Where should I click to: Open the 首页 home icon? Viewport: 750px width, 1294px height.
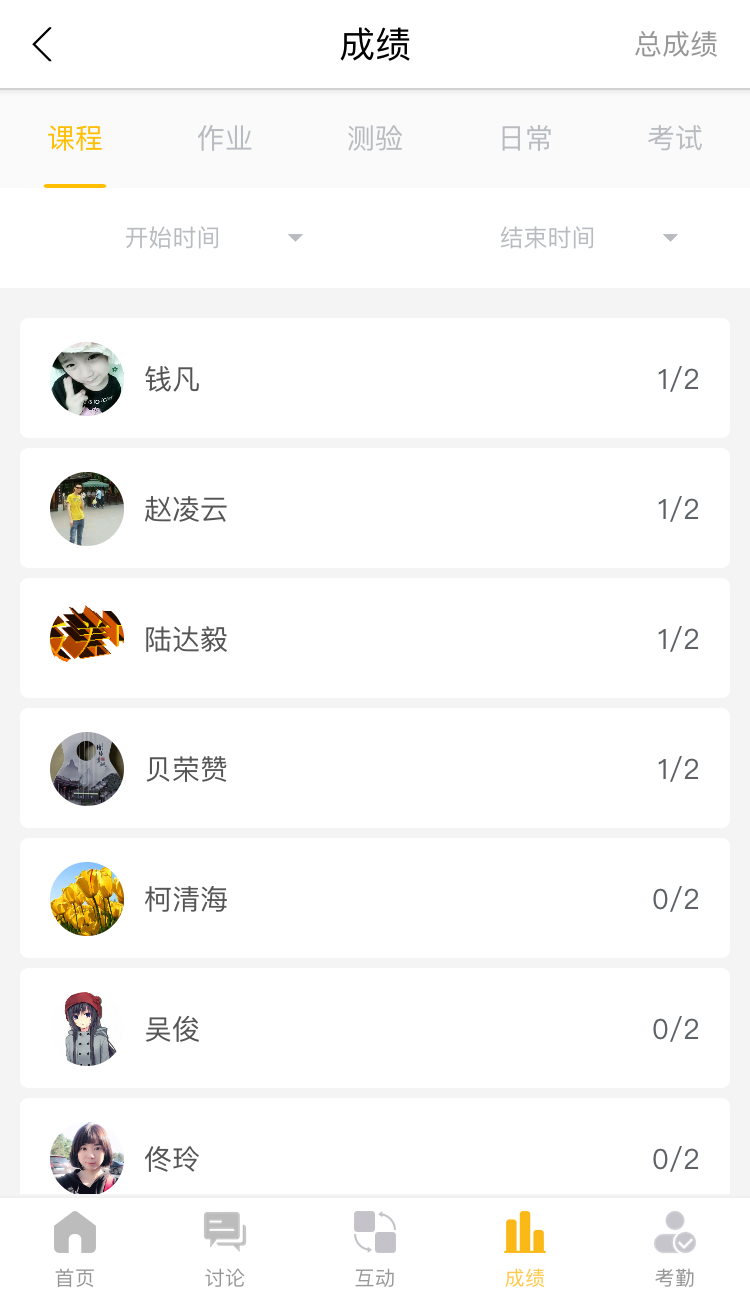(x=74, y=1243)
